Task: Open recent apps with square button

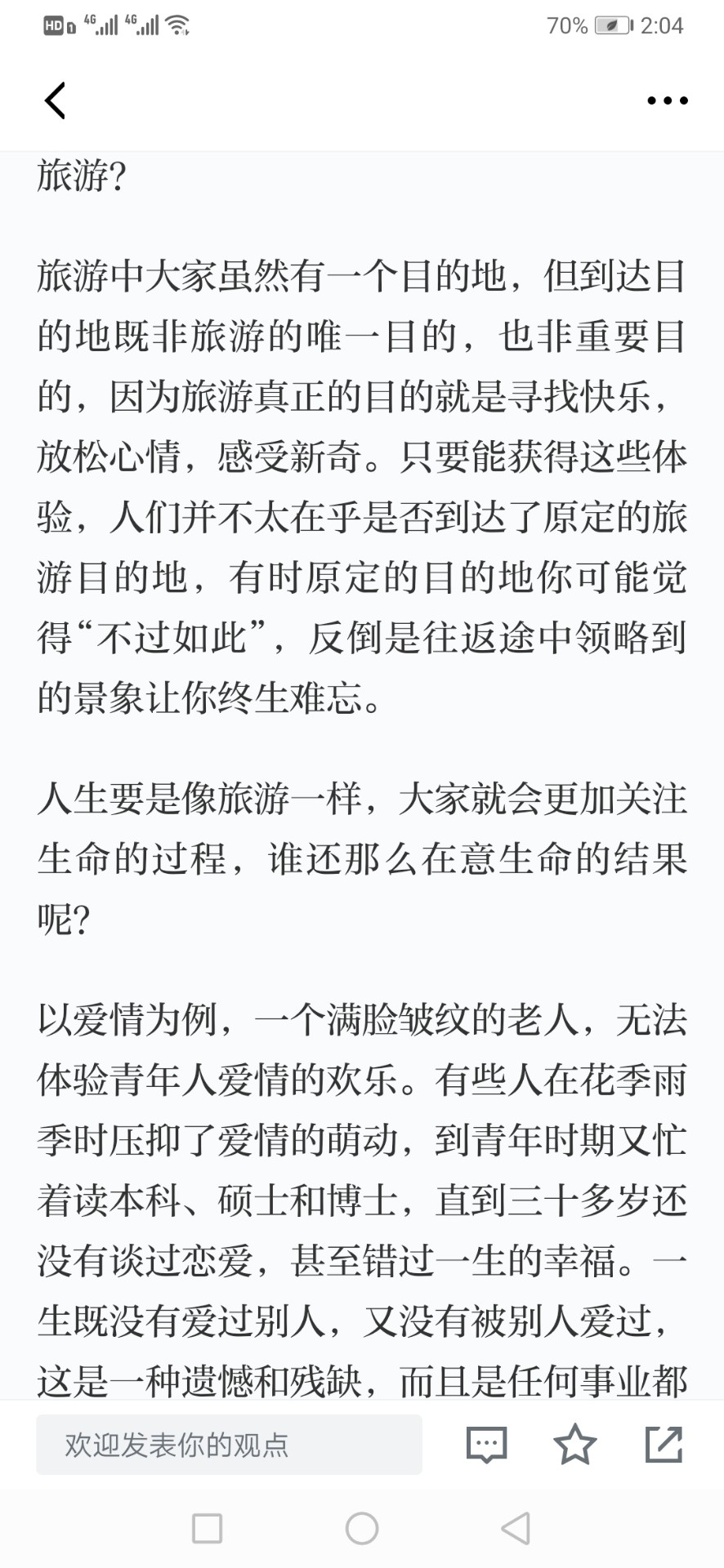Action: (x=207, y=1528)
